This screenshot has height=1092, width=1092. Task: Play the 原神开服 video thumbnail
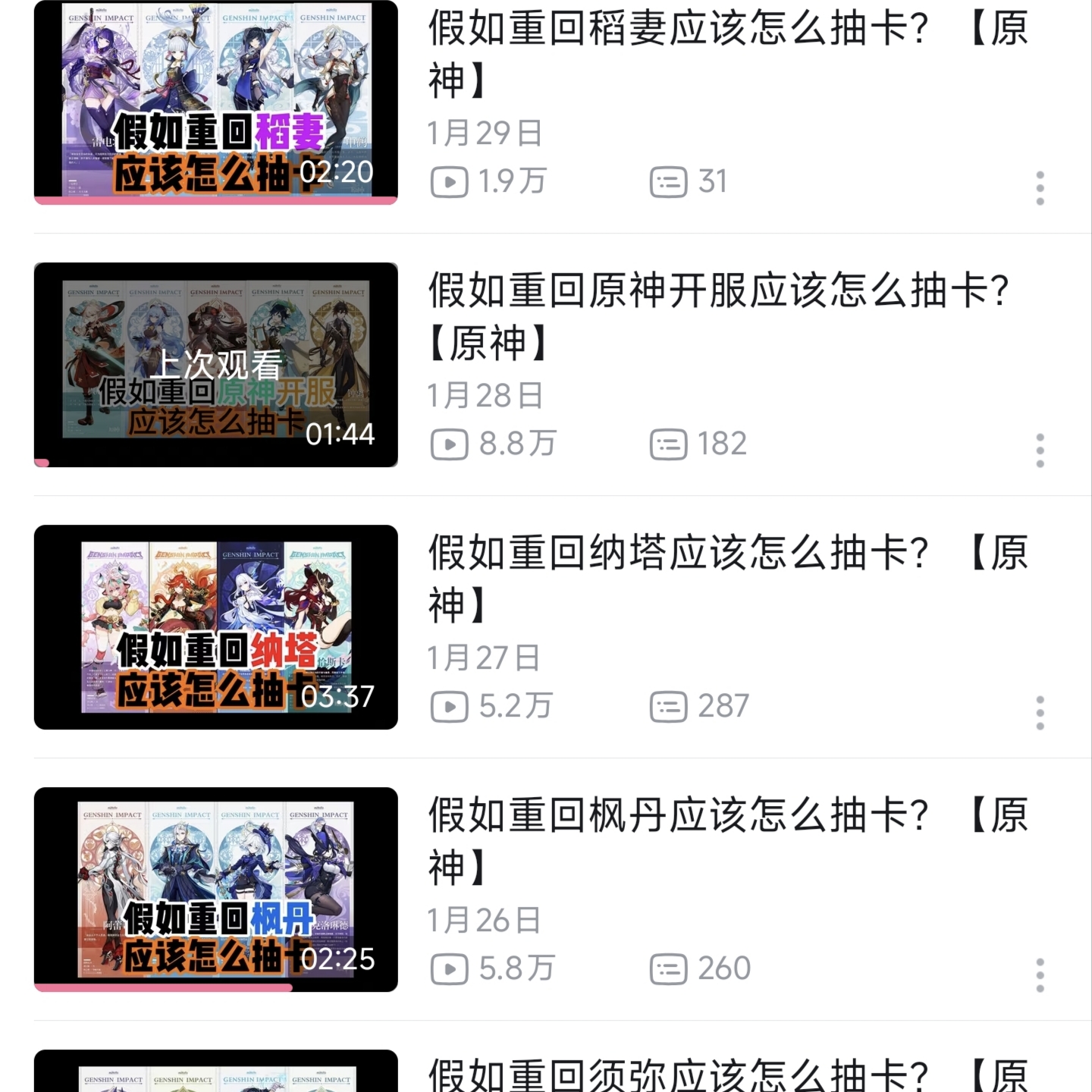click(216, 365)
